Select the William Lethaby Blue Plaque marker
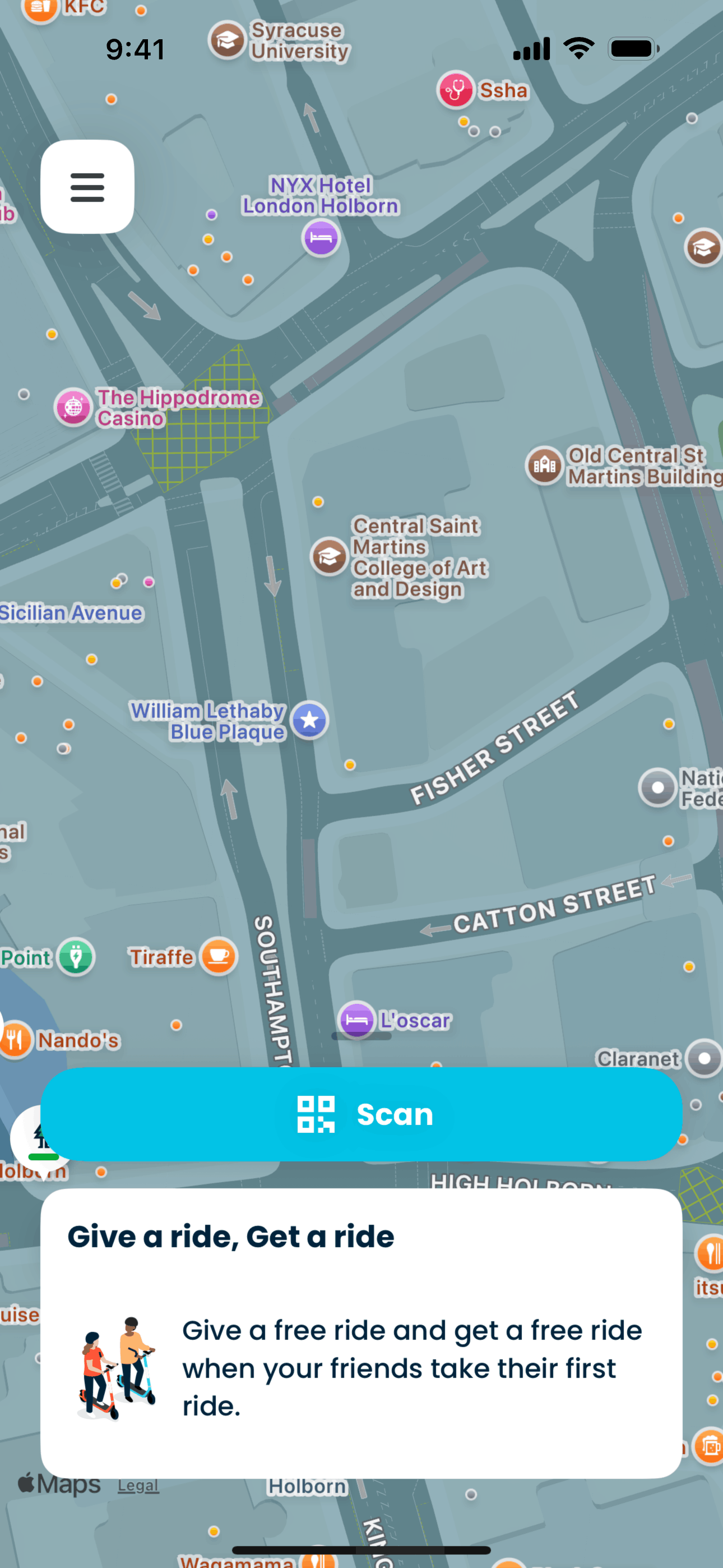 click(309, 720)
